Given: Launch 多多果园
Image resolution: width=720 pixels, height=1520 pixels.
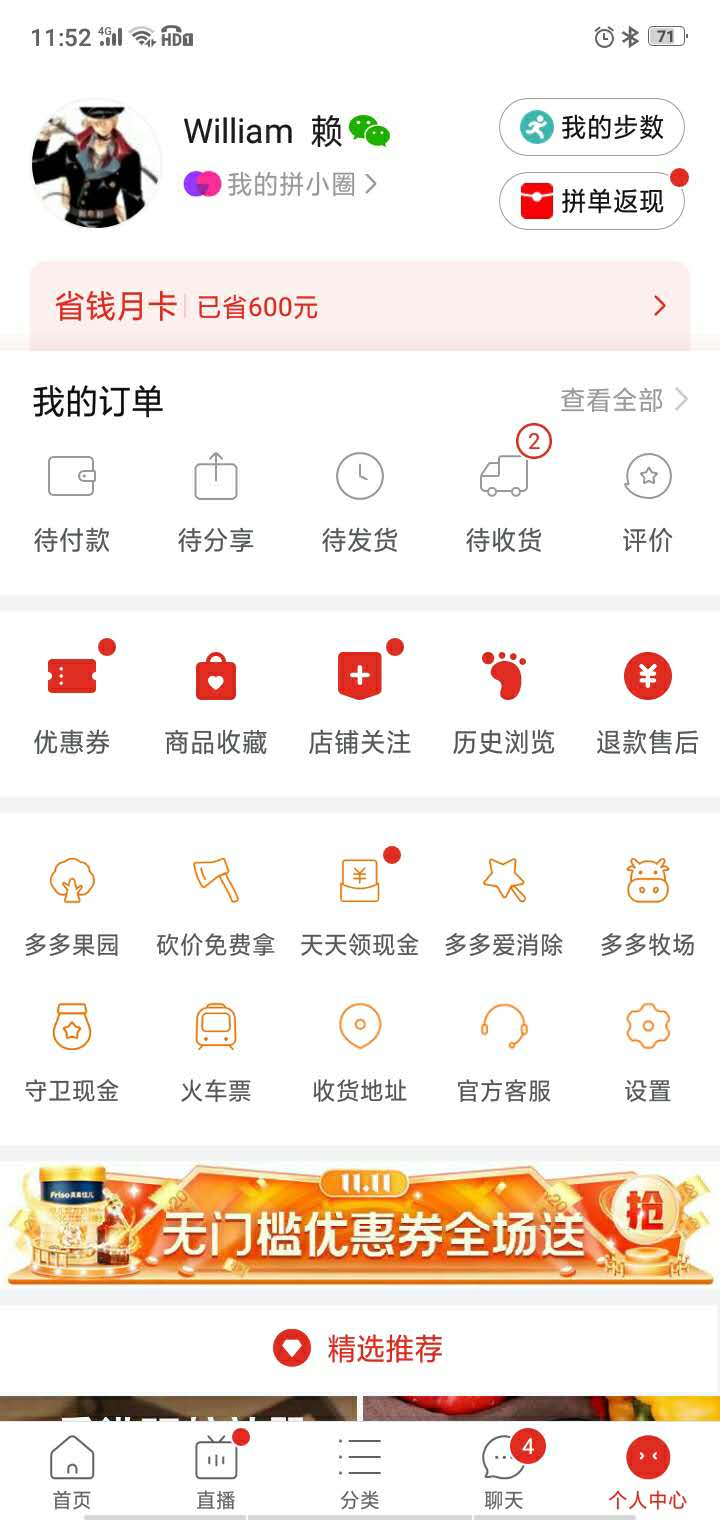Looking at the screenshot, I should pos(72,903).
